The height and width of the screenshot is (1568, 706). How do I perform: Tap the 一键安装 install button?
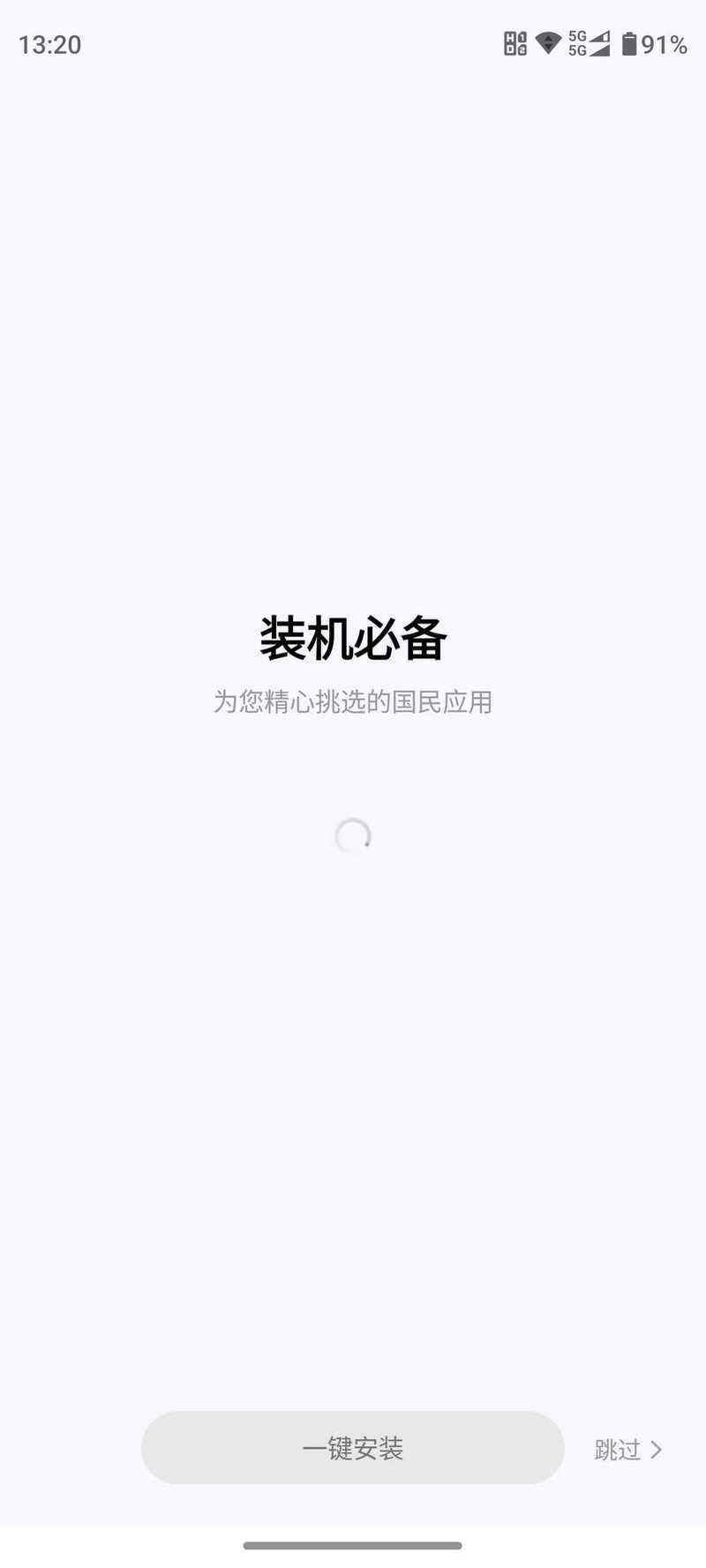[x=352, y=1448]
